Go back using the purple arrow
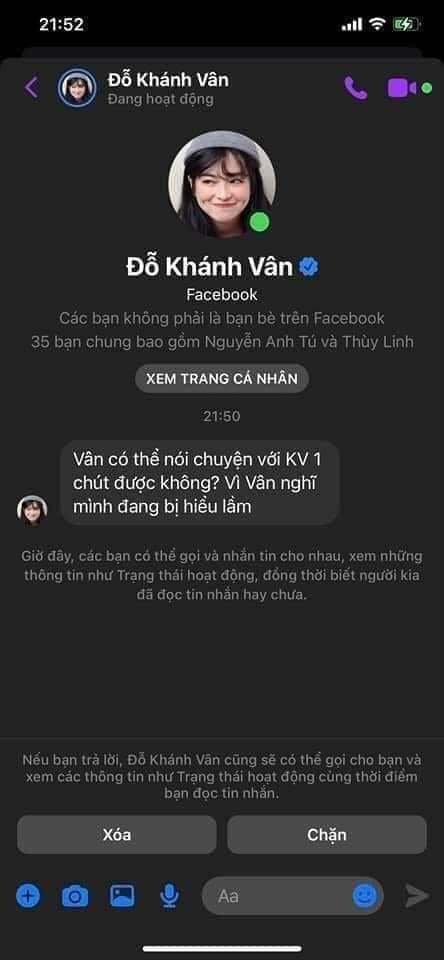444x960 pixels. (31, 88)
